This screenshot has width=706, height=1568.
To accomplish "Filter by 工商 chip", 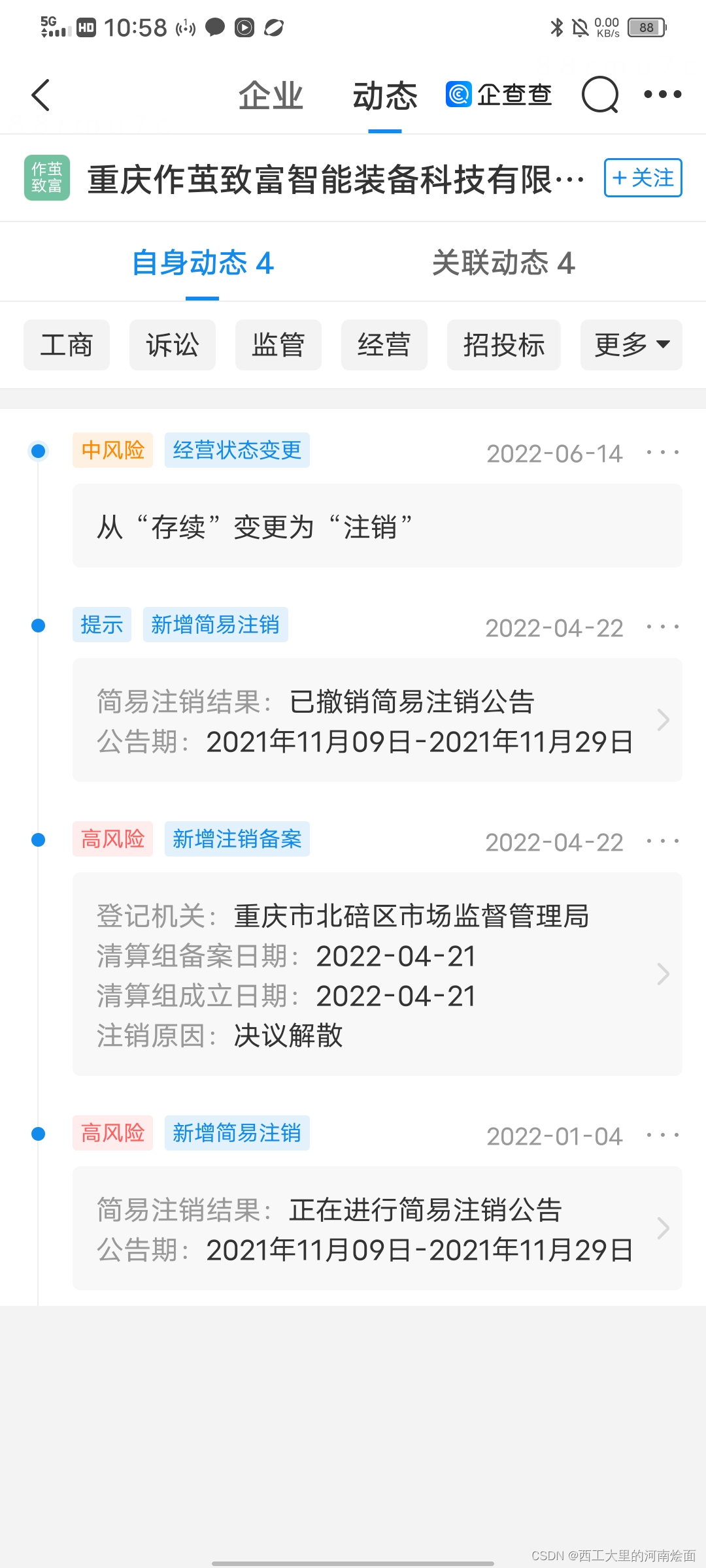I will tap(67, 345).
